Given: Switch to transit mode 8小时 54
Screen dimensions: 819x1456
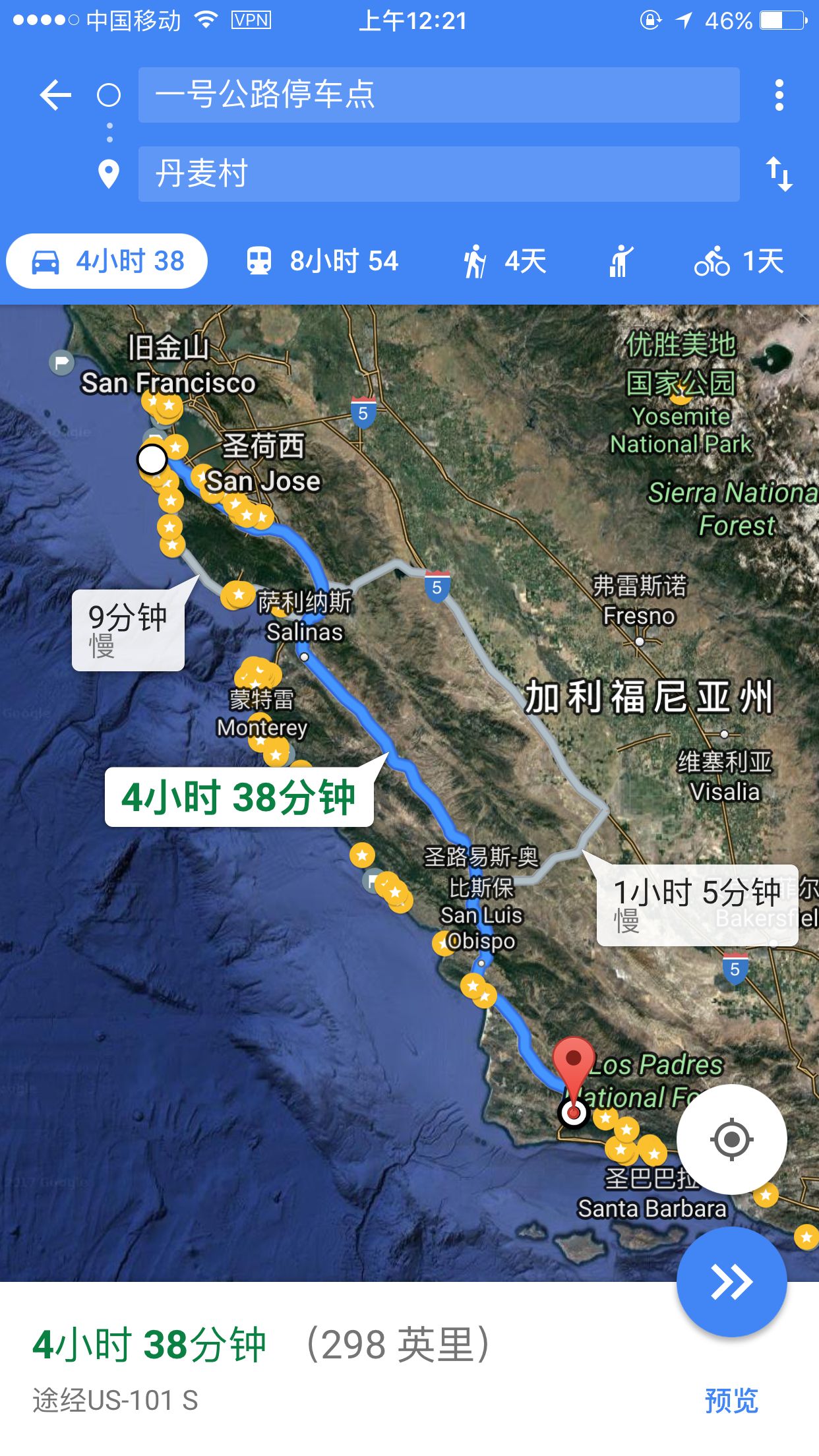Looking at the screenshot, I should 322,262.
